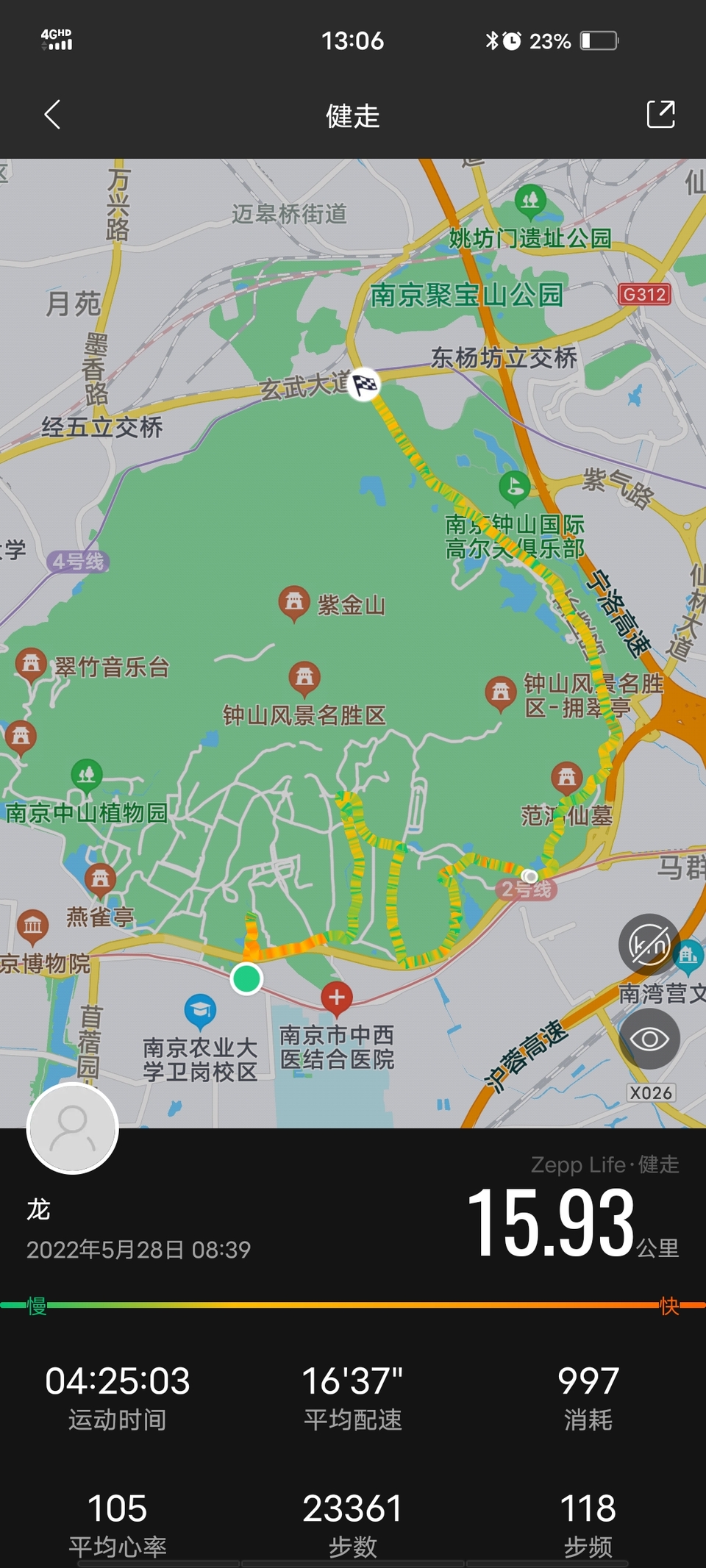706x1568 pixels.
Task: Tap the 范鸿仙墓 scenic marker
Action: point(566,773)
